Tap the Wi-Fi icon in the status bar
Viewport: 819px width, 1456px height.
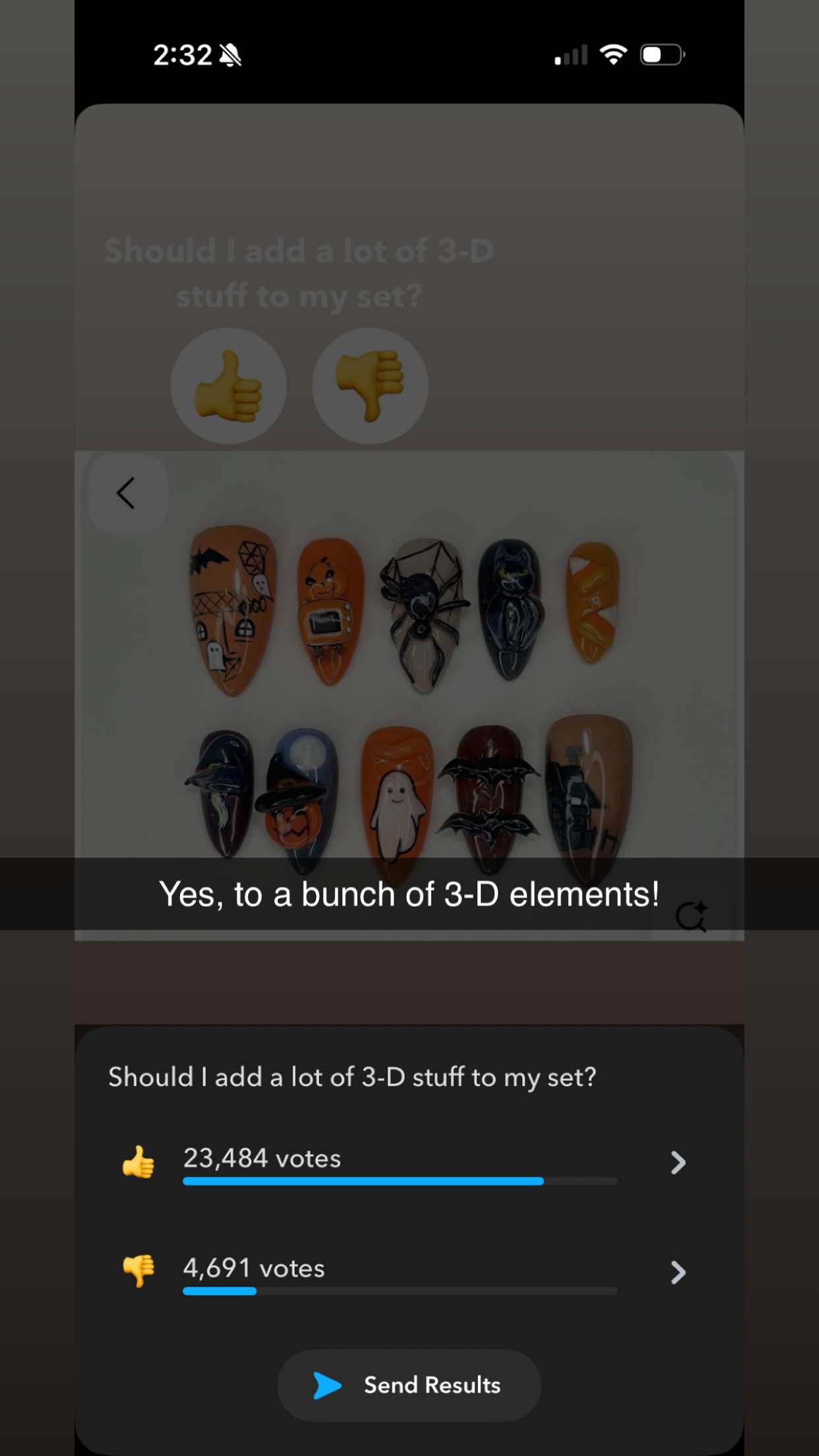pos(614,55)
